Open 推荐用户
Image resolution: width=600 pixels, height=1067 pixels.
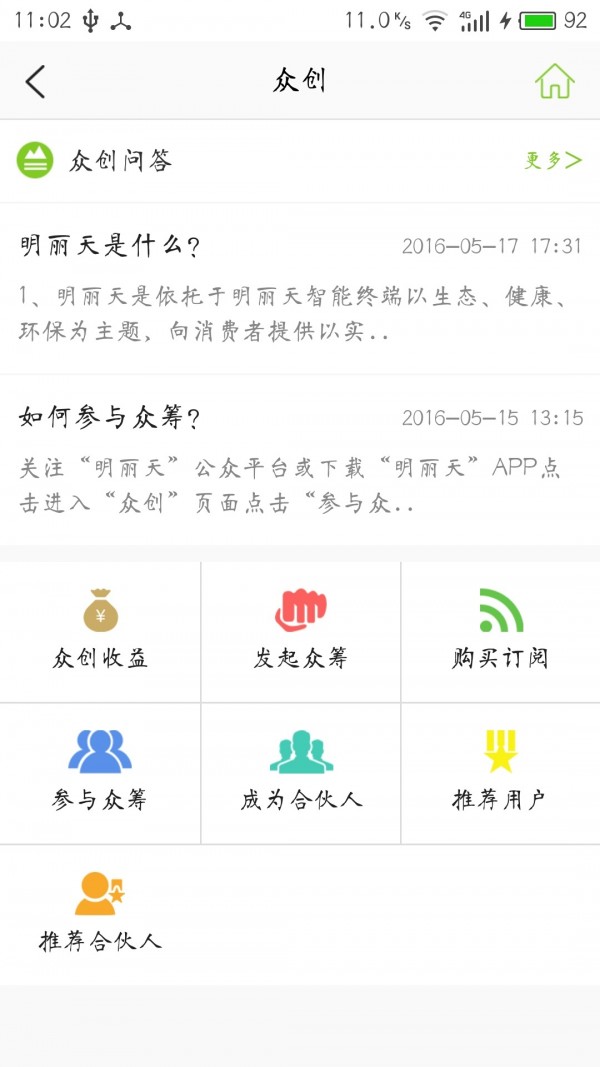click(x=500, y=773)
